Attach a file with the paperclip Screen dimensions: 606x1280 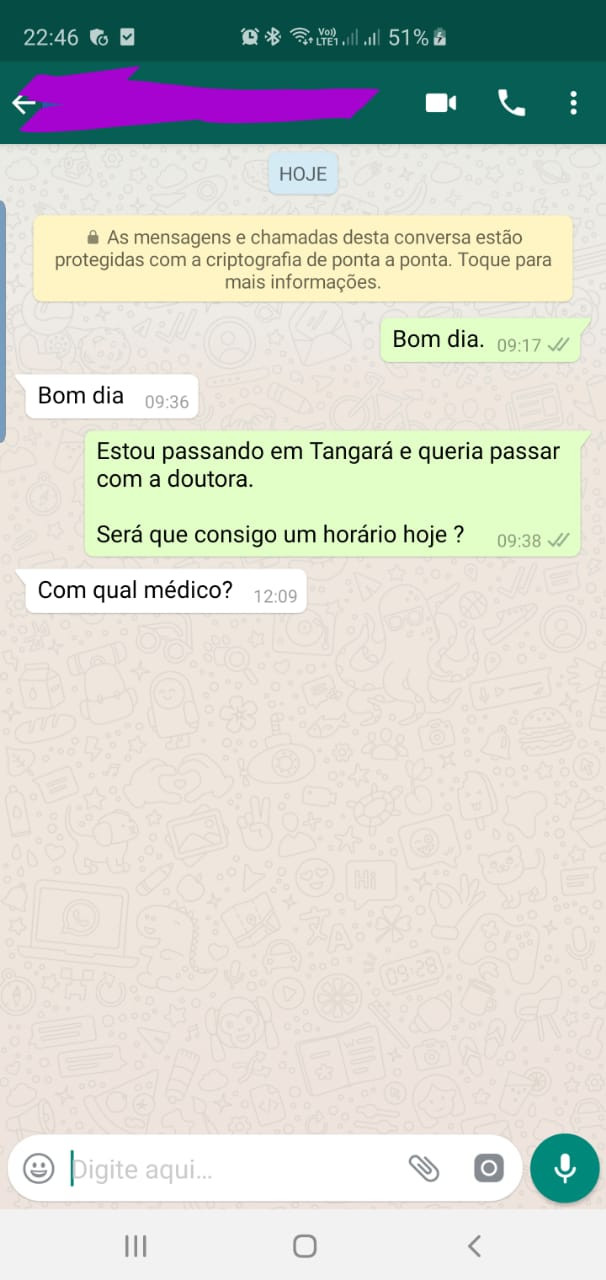click(x=424, y=1167)
